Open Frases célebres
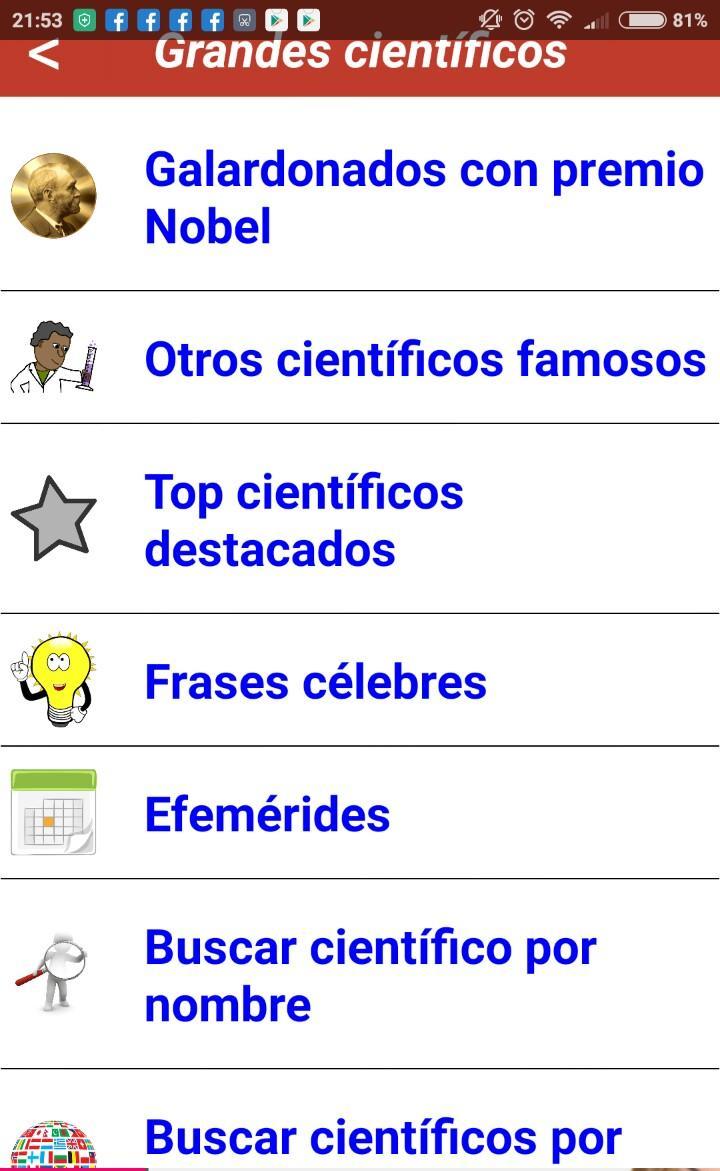 coord(360,680)
